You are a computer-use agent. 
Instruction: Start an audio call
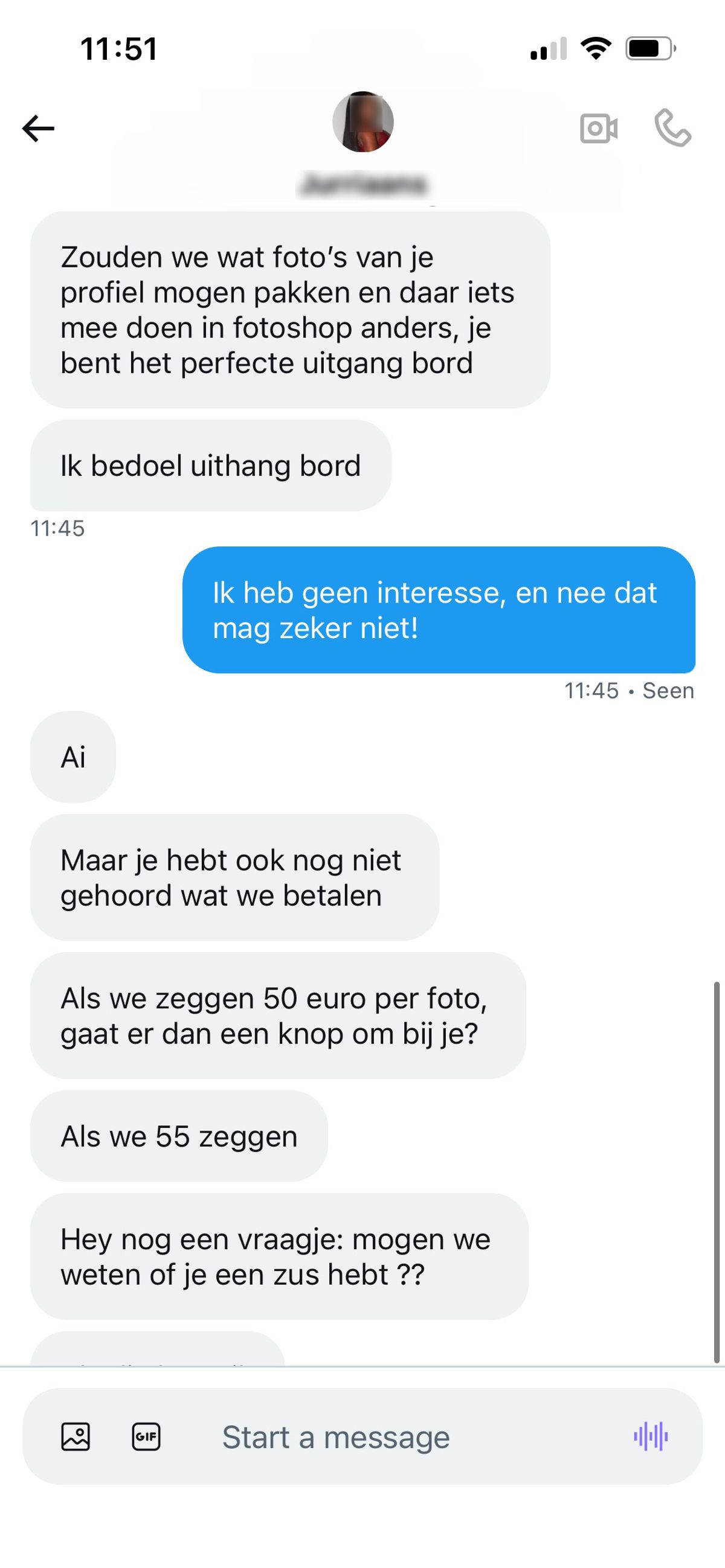pos(672,129)
